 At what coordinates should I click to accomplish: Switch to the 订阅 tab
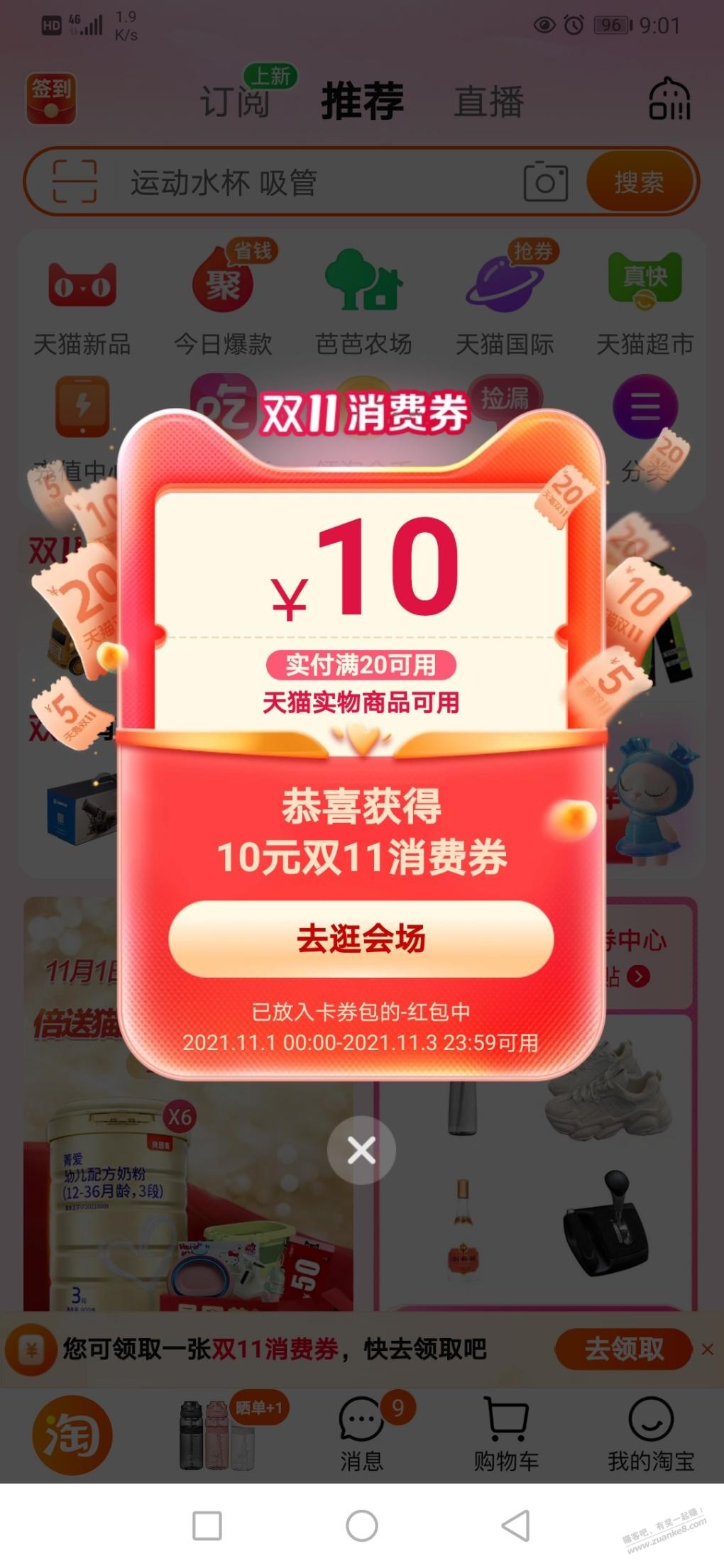click(x=235, y=101)
